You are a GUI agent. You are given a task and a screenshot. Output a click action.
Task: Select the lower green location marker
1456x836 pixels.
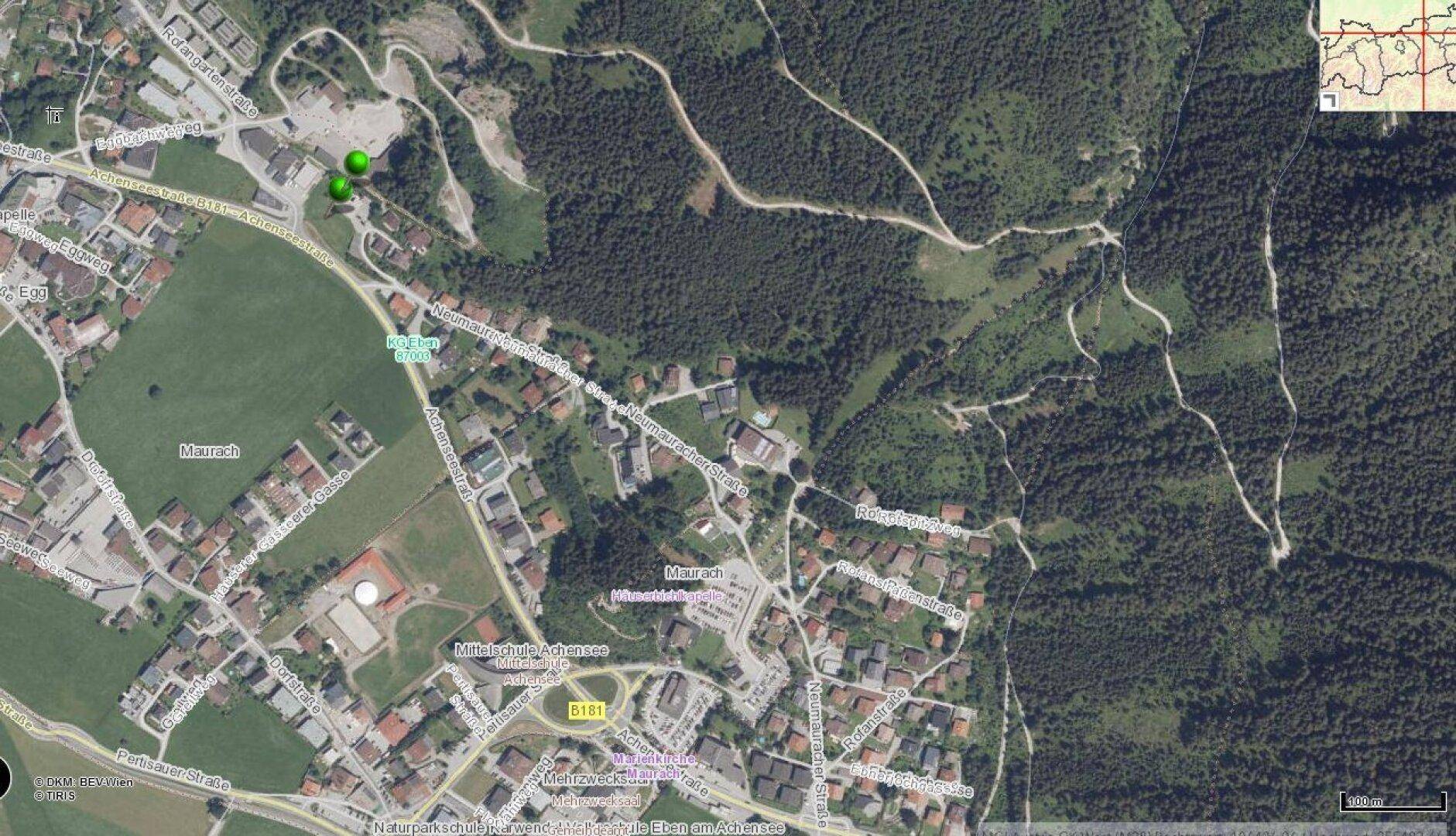pos(341,188)
